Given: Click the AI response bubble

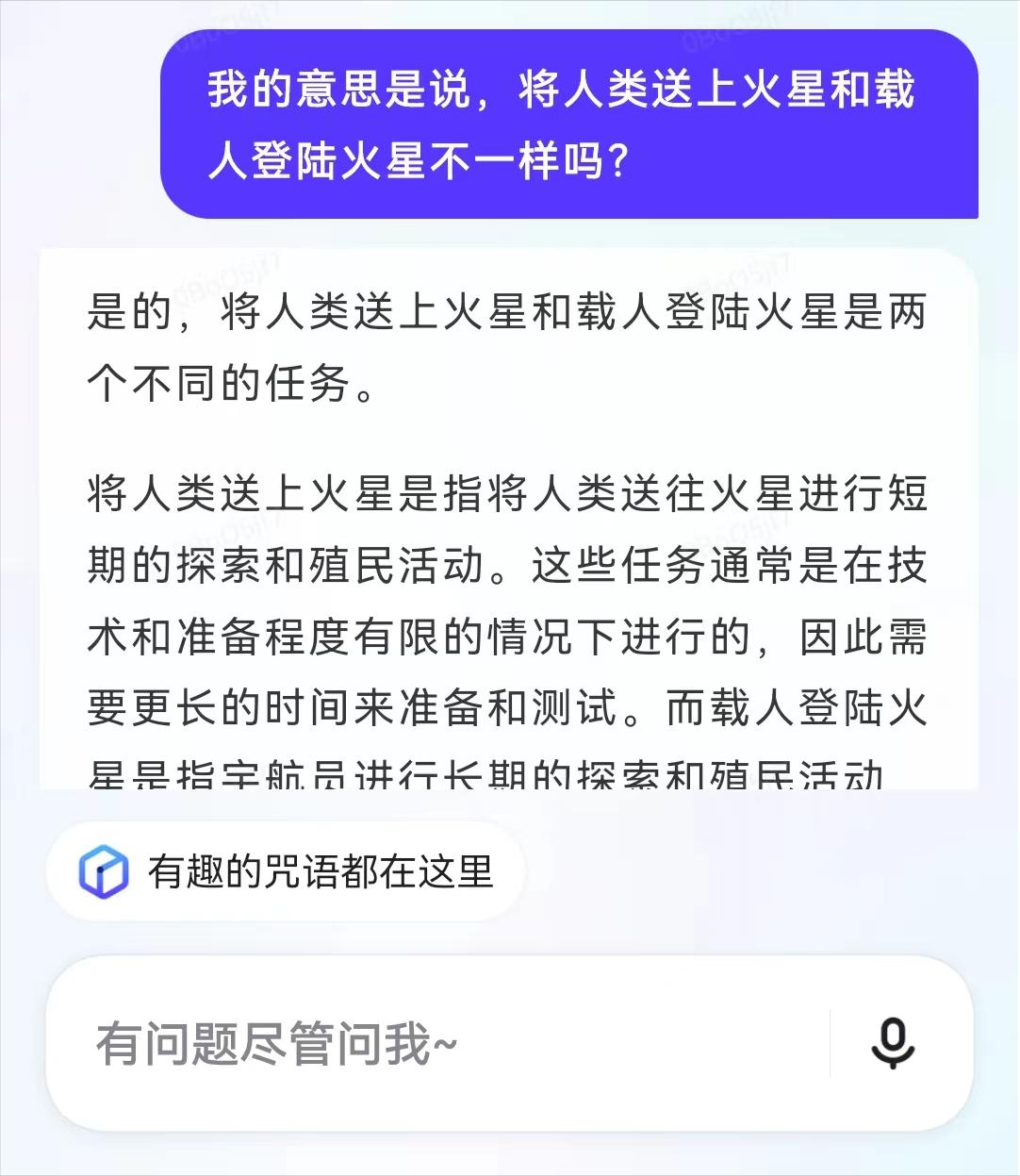Looking at the screenshot, I should pyautogui.click(x=509, y=519).
